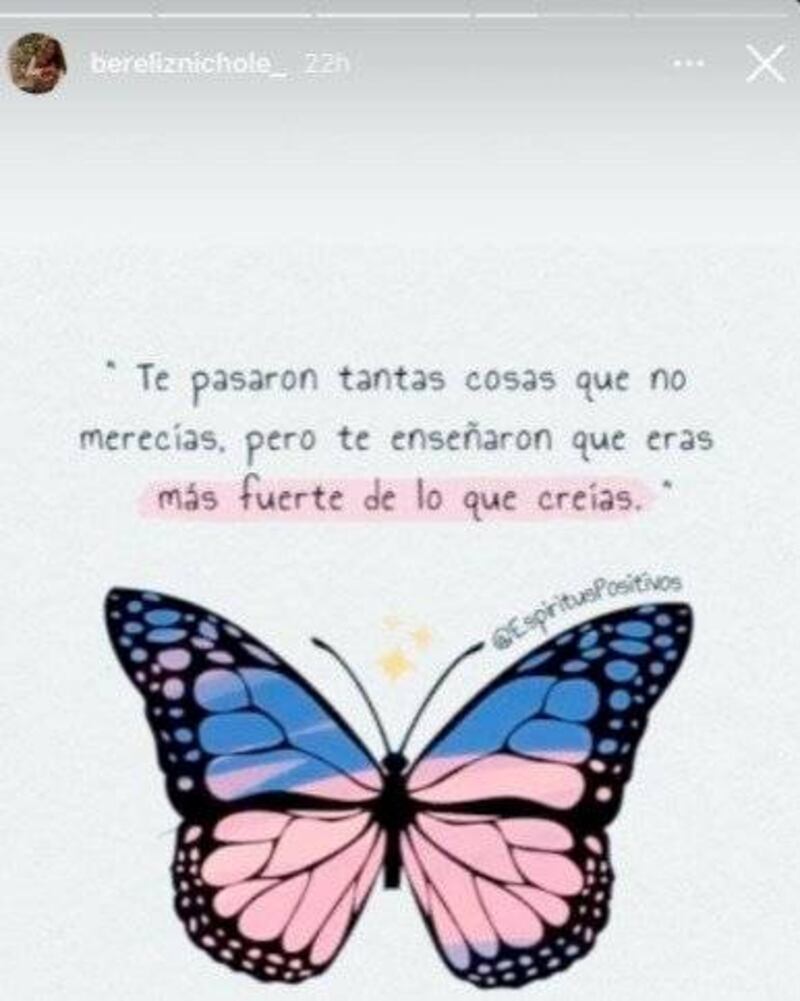
Task: Close the story viewer
Action: tap(765, 64)
